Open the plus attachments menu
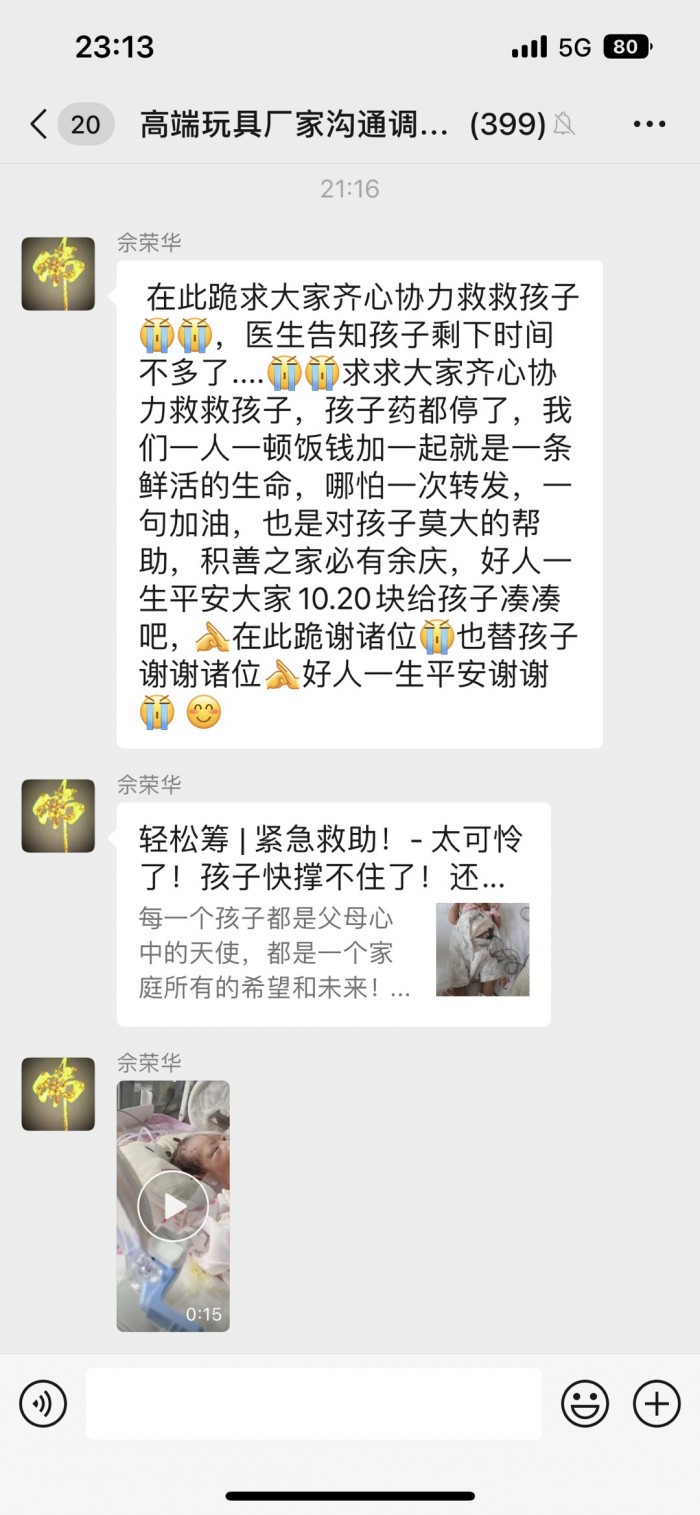This screenshot has width=700, height=1515. (657, 1404)
